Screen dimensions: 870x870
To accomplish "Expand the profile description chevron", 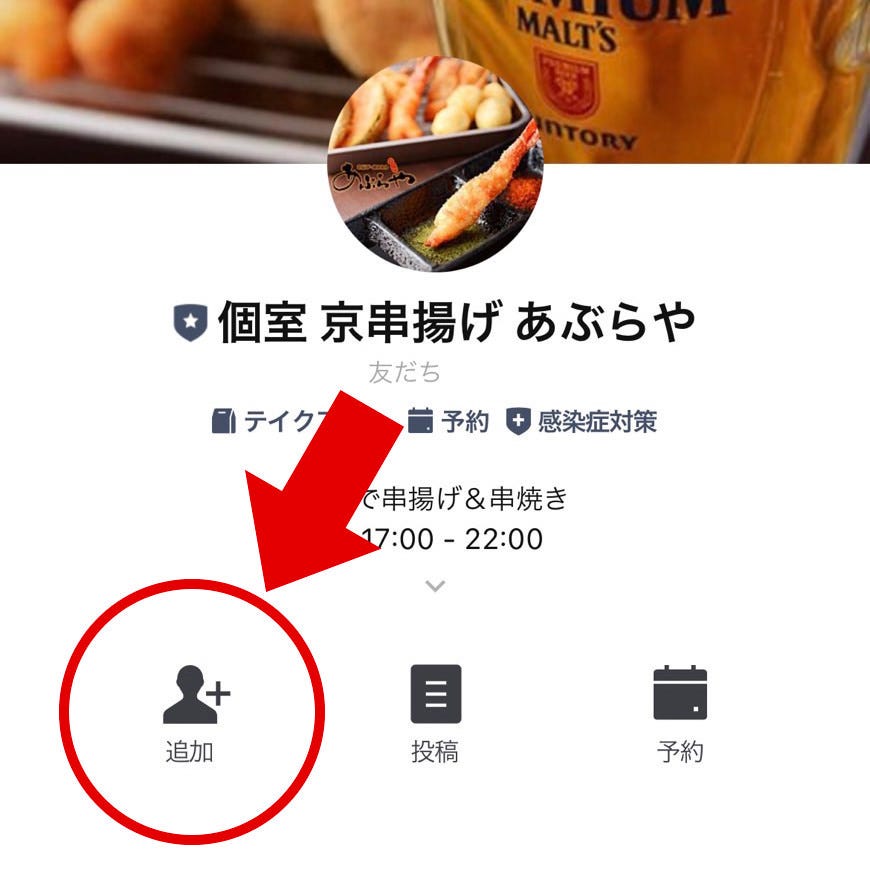I will 435,586.
